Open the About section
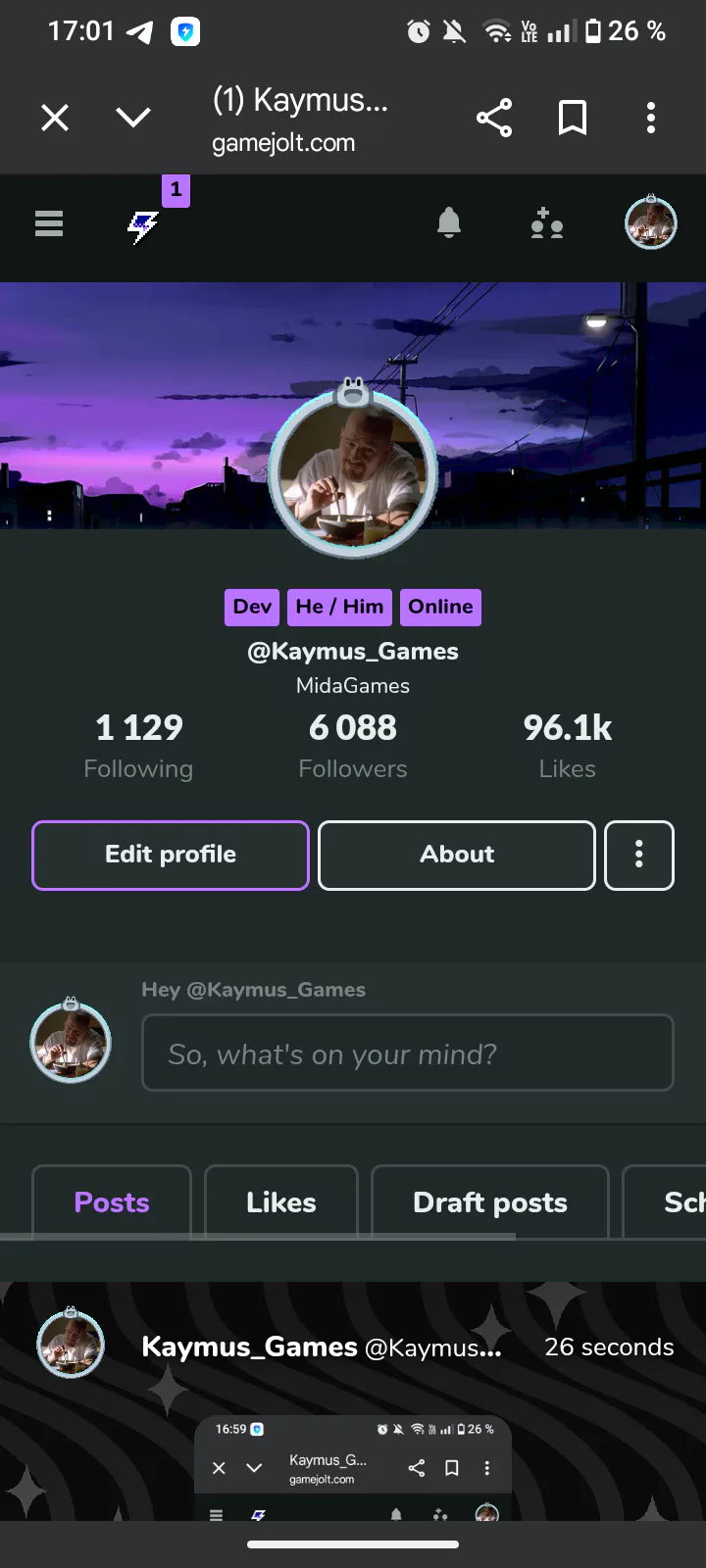706x1568 pixels. [x=457, y=855]
